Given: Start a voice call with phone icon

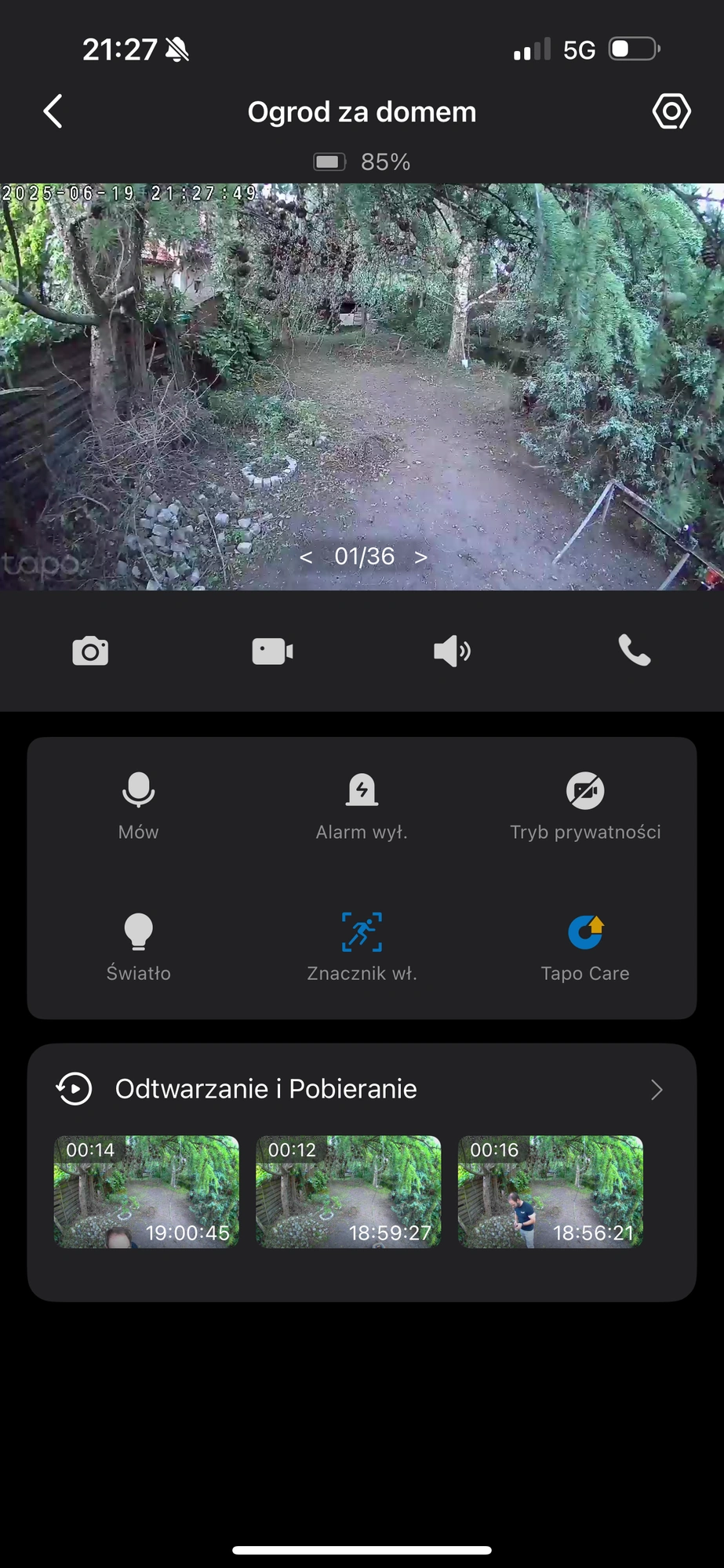Looking at the screenshot, I should [x=635, y=651].
